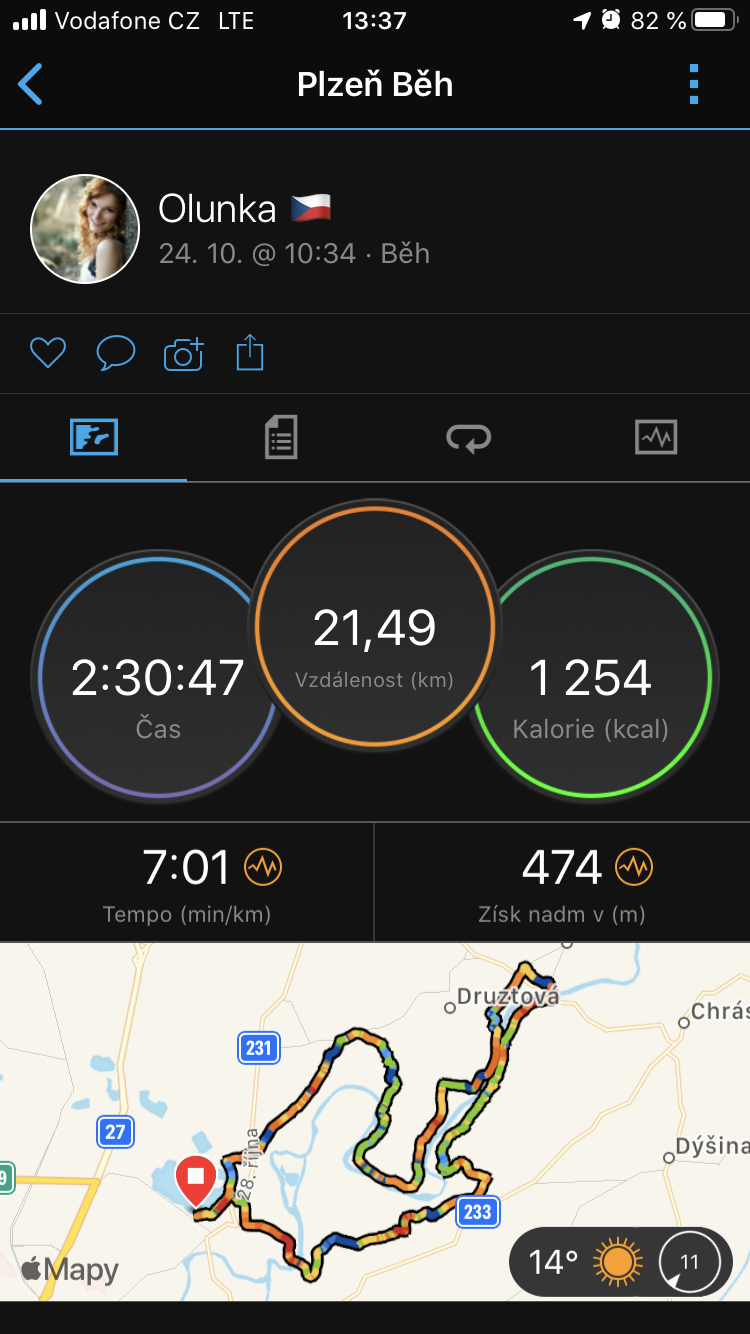750x1334 pixels.
Task: Open Olunka's profile photo
Action: (x=85, y=229)
